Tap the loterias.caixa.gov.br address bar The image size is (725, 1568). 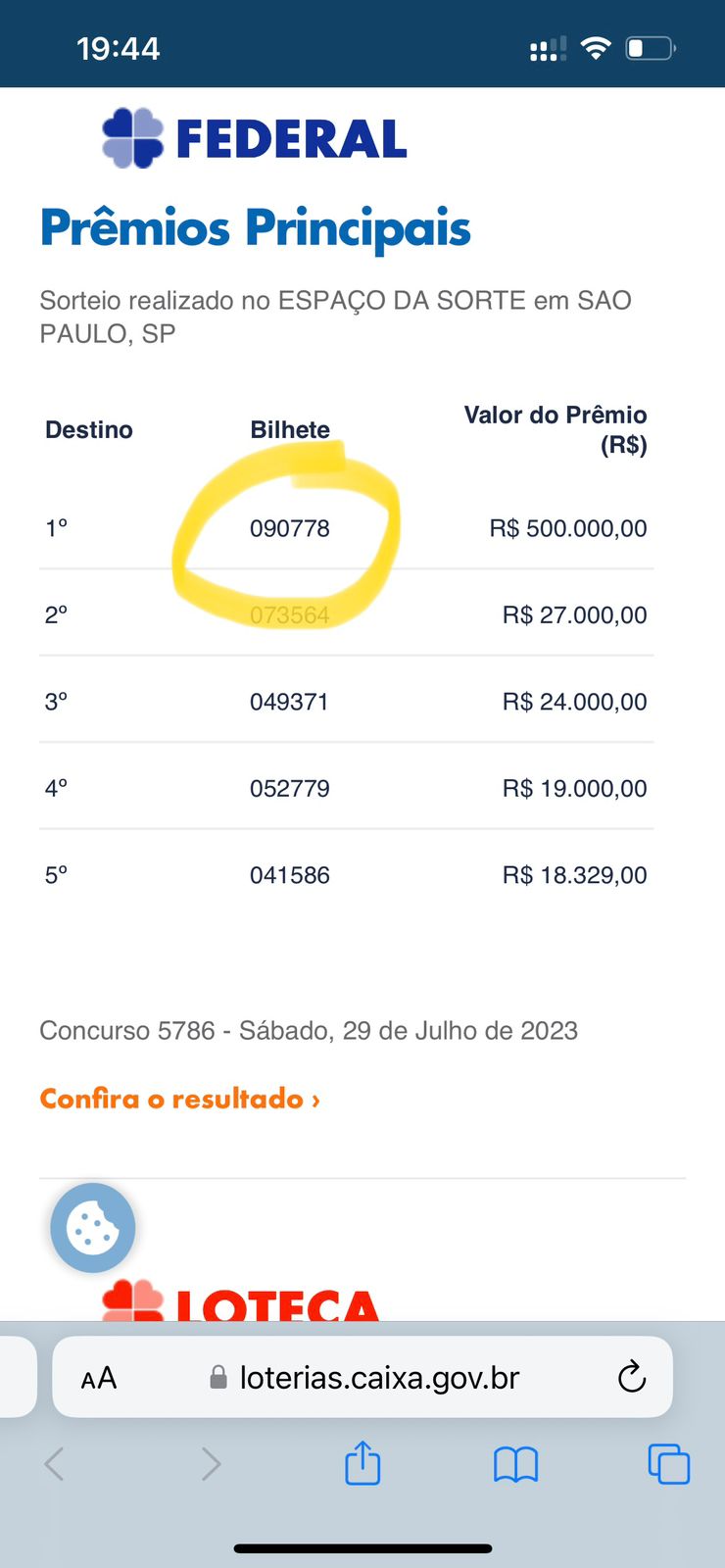[362, 1377]
